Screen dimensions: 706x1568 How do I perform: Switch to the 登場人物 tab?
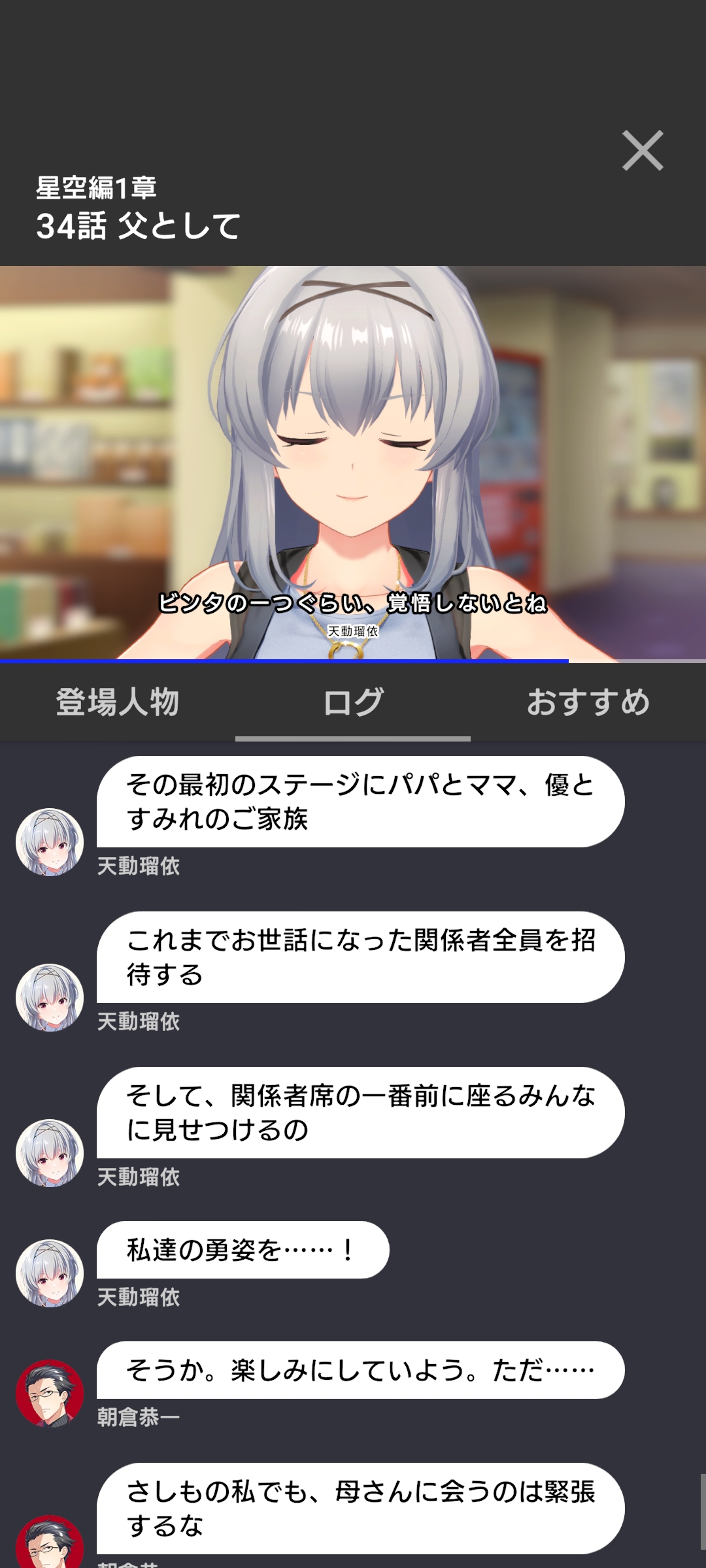[118, 702]
